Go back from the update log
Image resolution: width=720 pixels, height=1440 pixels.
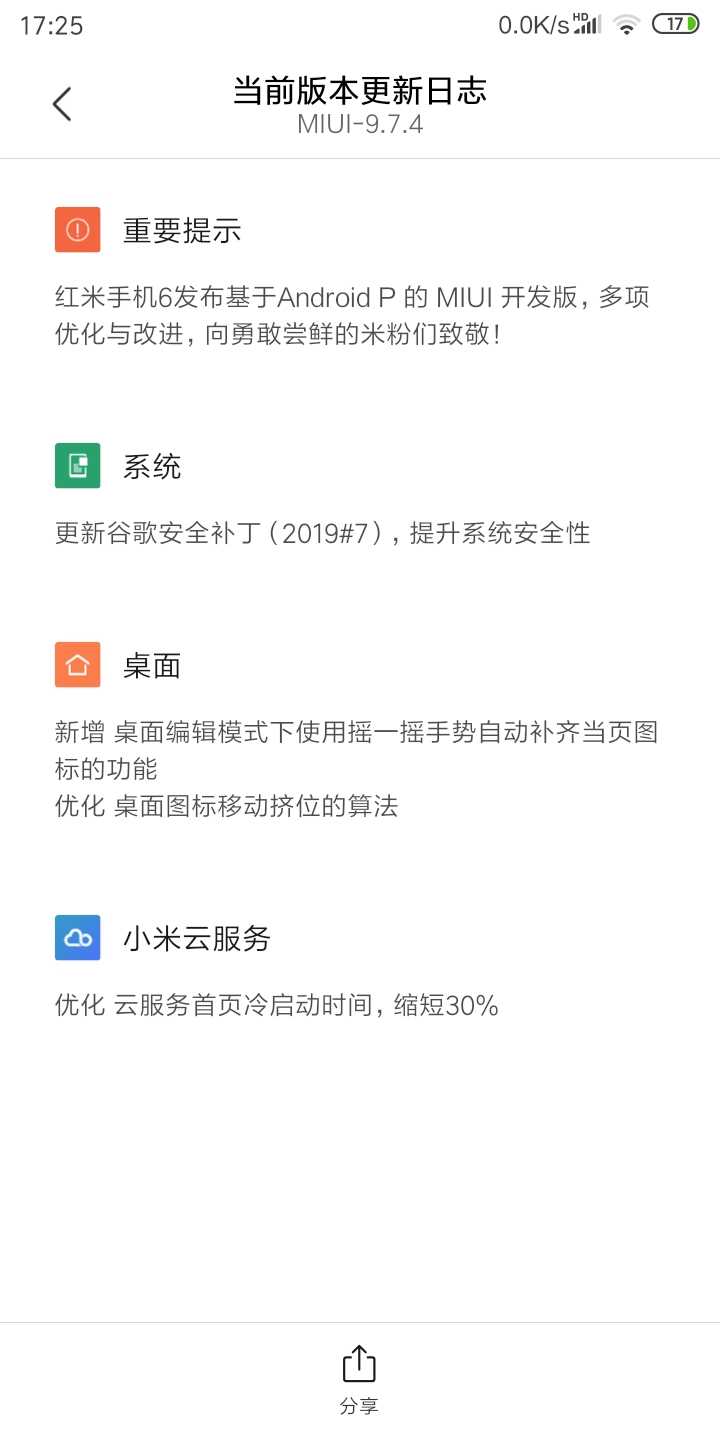click(62, 104)
